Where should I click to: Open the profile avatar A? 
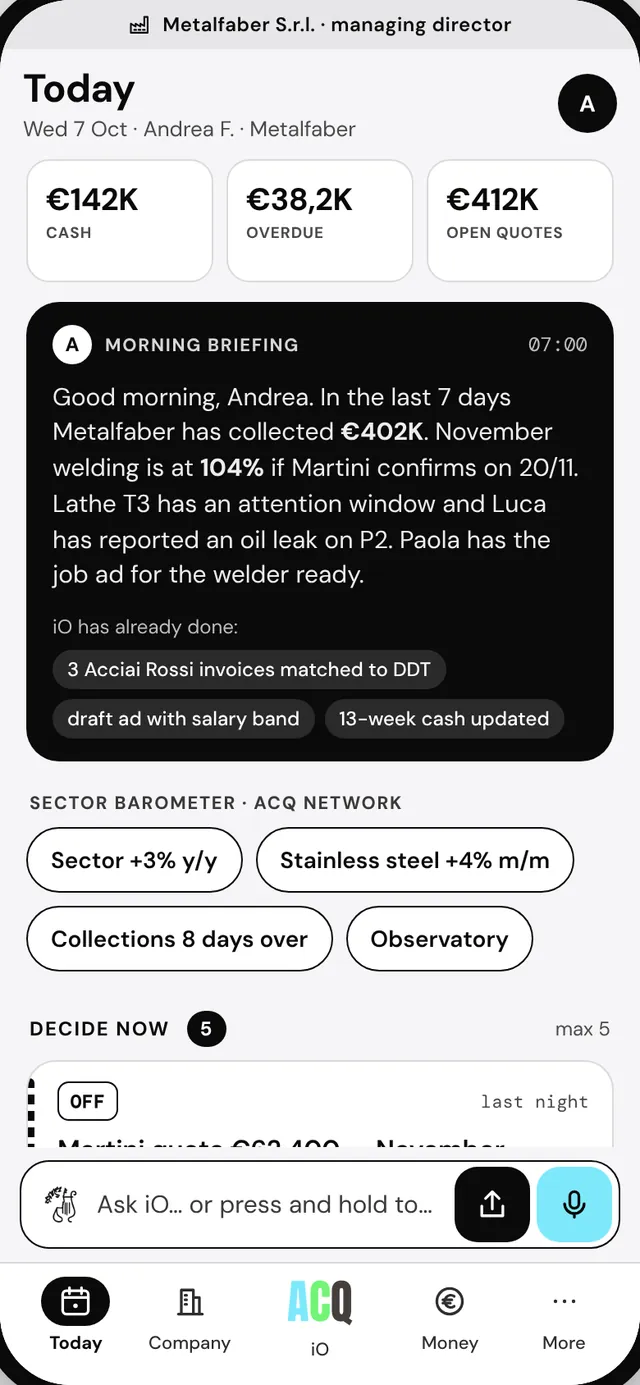[587, 104]
